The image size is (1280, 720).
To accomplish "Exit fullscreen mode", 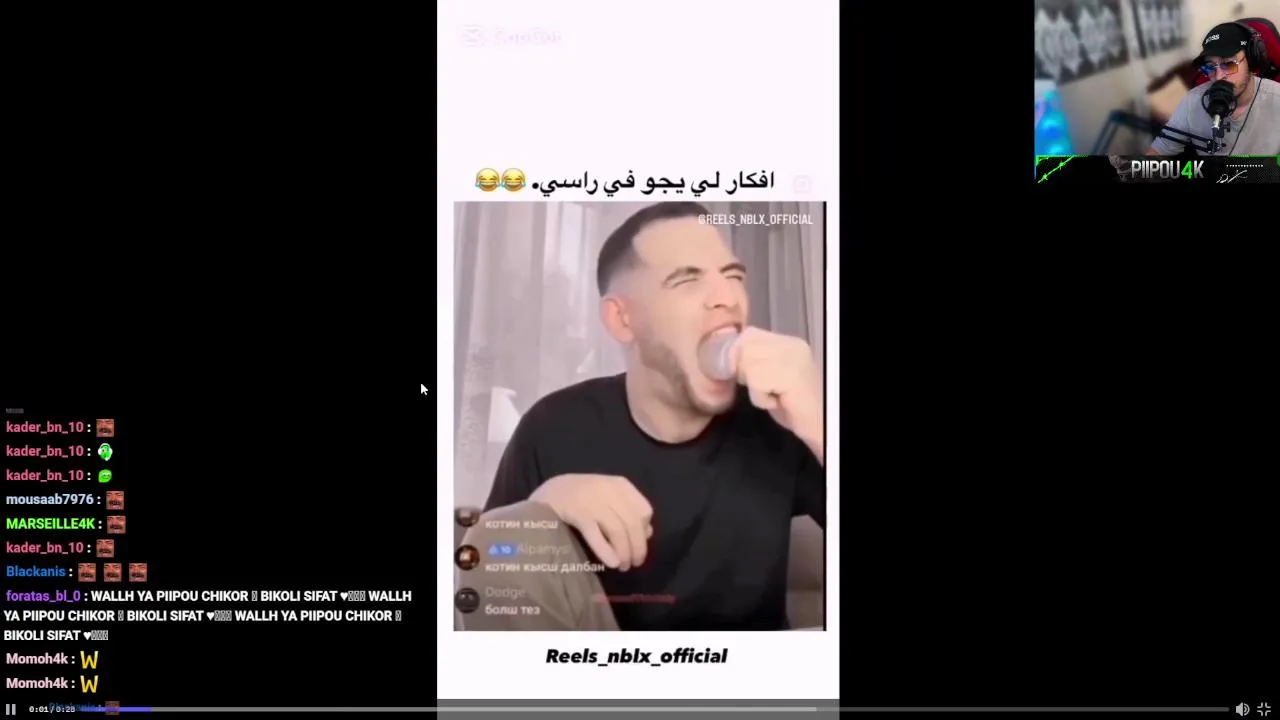I will 1264,709.
